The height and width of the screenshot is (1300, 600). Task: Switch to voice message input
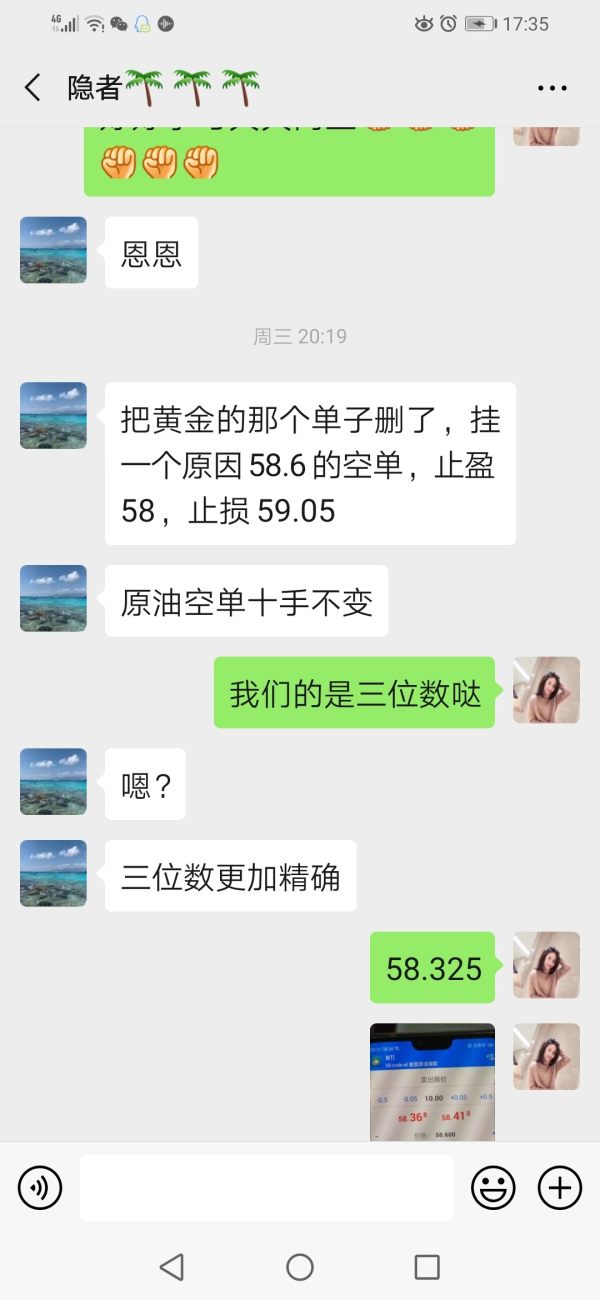(x=40, y=1188)
